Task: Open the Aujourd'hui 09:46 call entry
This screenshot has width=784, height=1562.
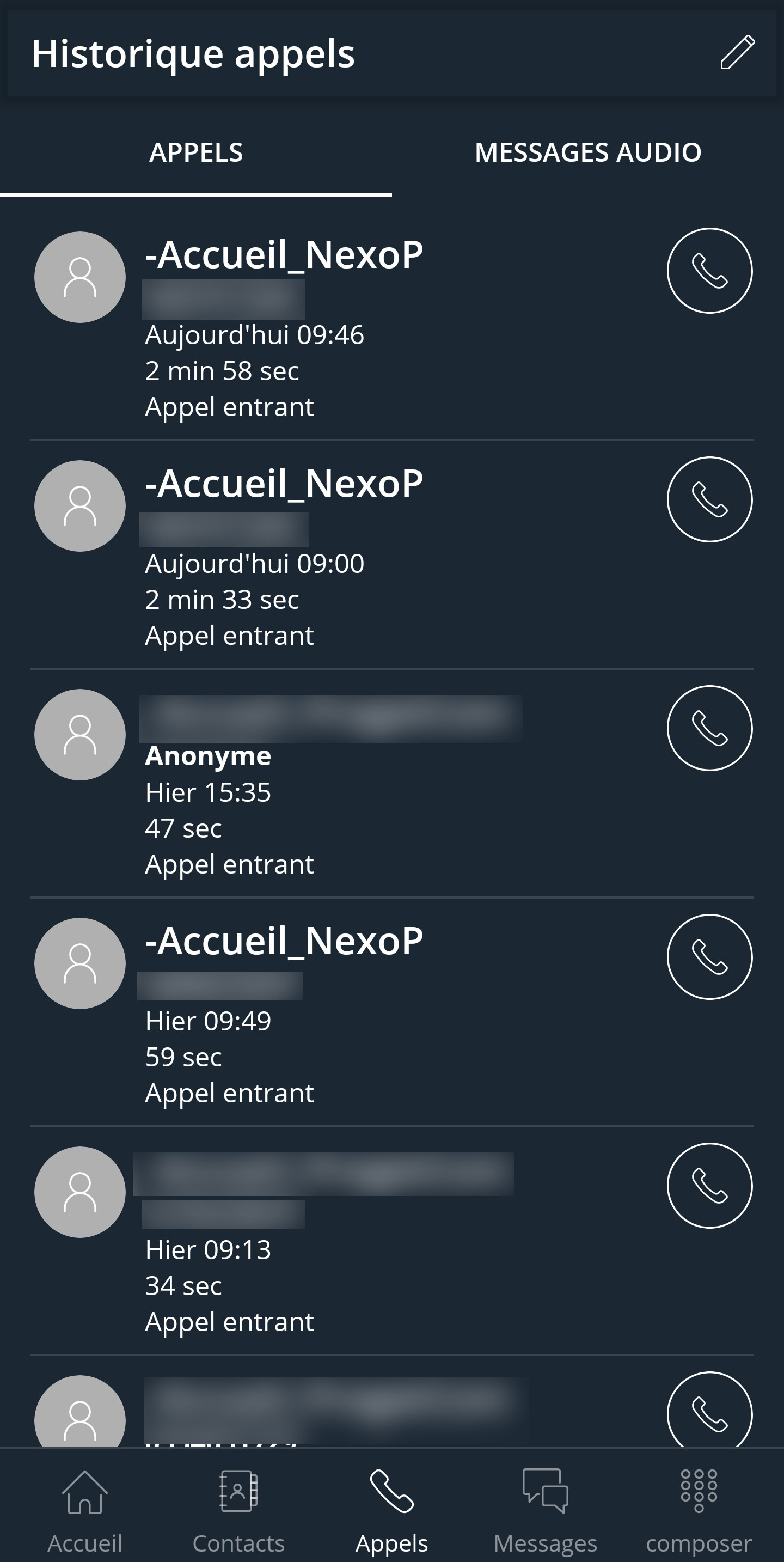Action: 364,335
